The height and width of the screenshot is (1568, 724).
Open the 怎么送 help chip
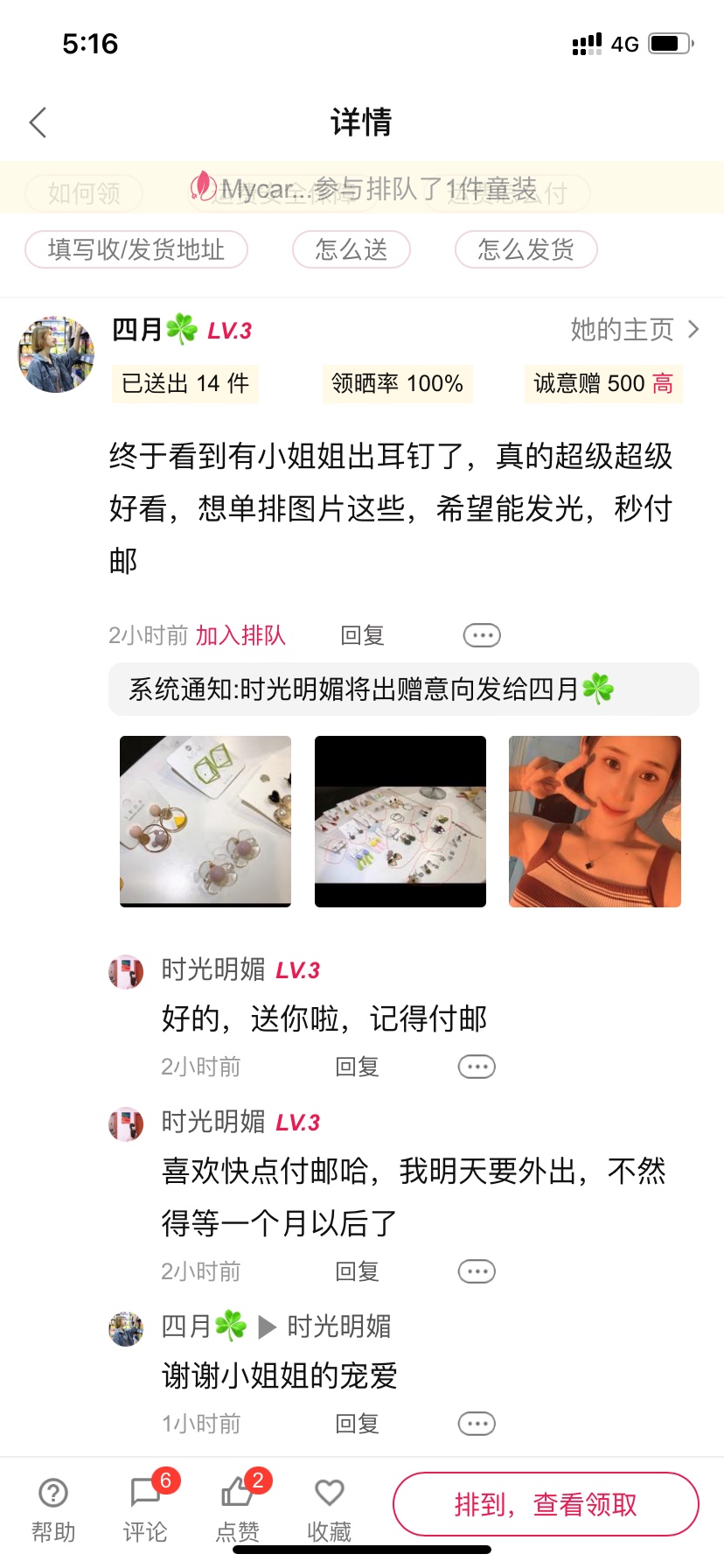[x=352, y=250]
